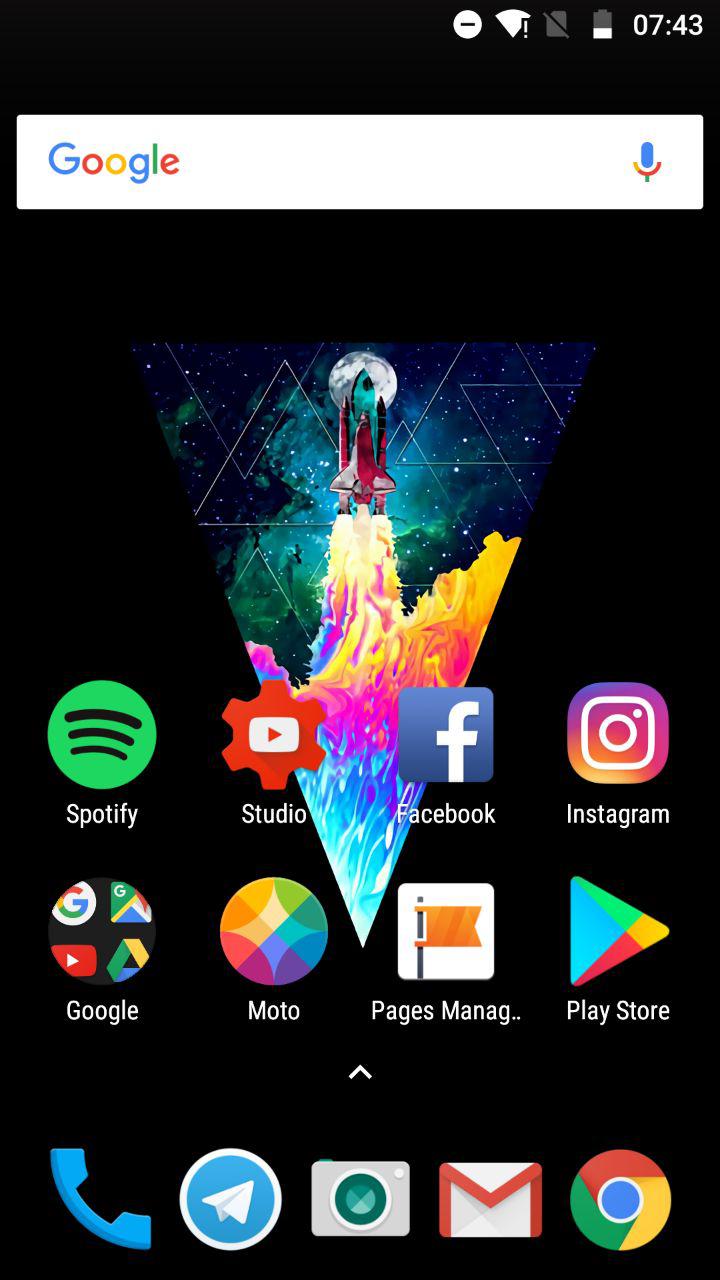Image resolution: width=720 pixels, height=1280 pixels.
Task: Open the Camera app
Action: point(360,1199)
